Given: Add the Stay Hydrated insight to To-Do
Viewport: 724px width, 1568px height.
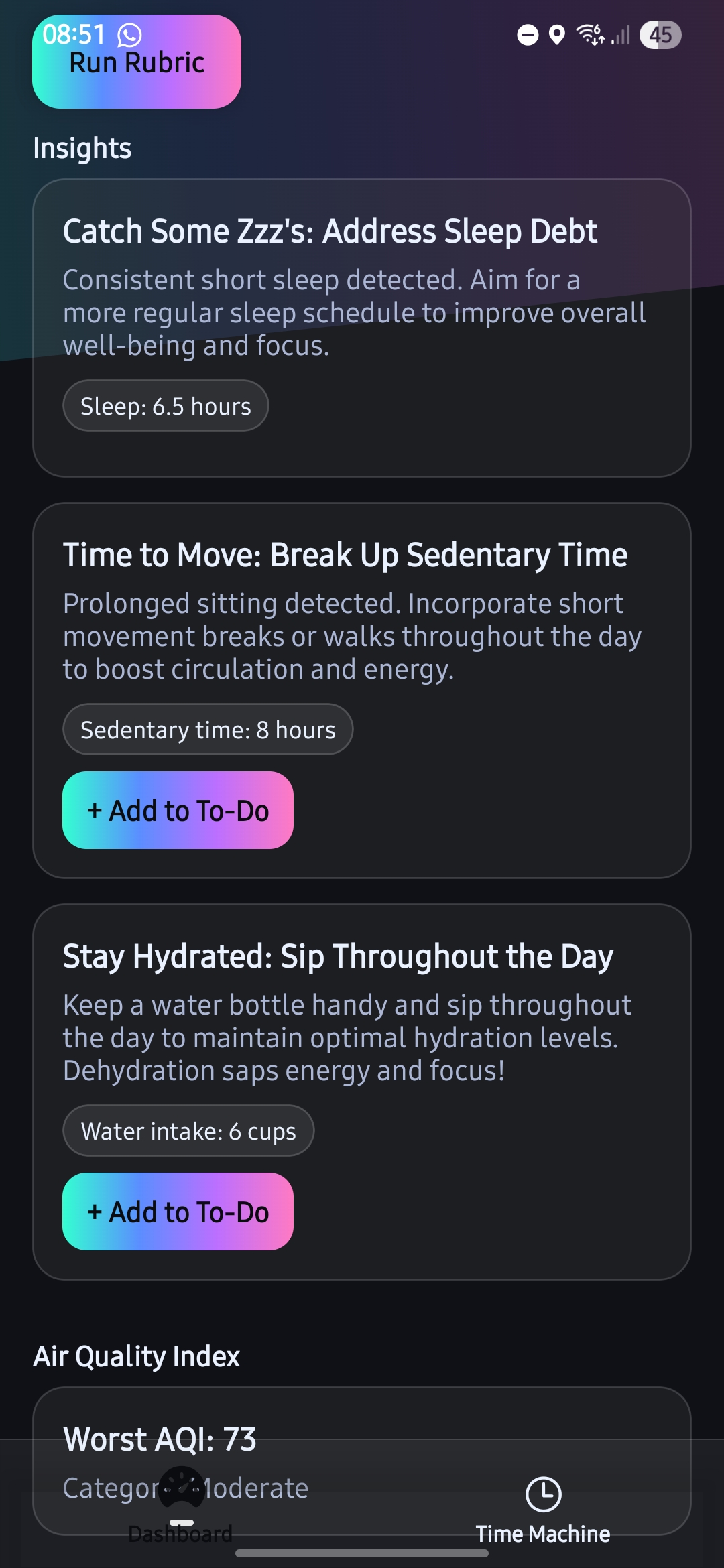Looking at the screenshot, I should (178, 1212).
